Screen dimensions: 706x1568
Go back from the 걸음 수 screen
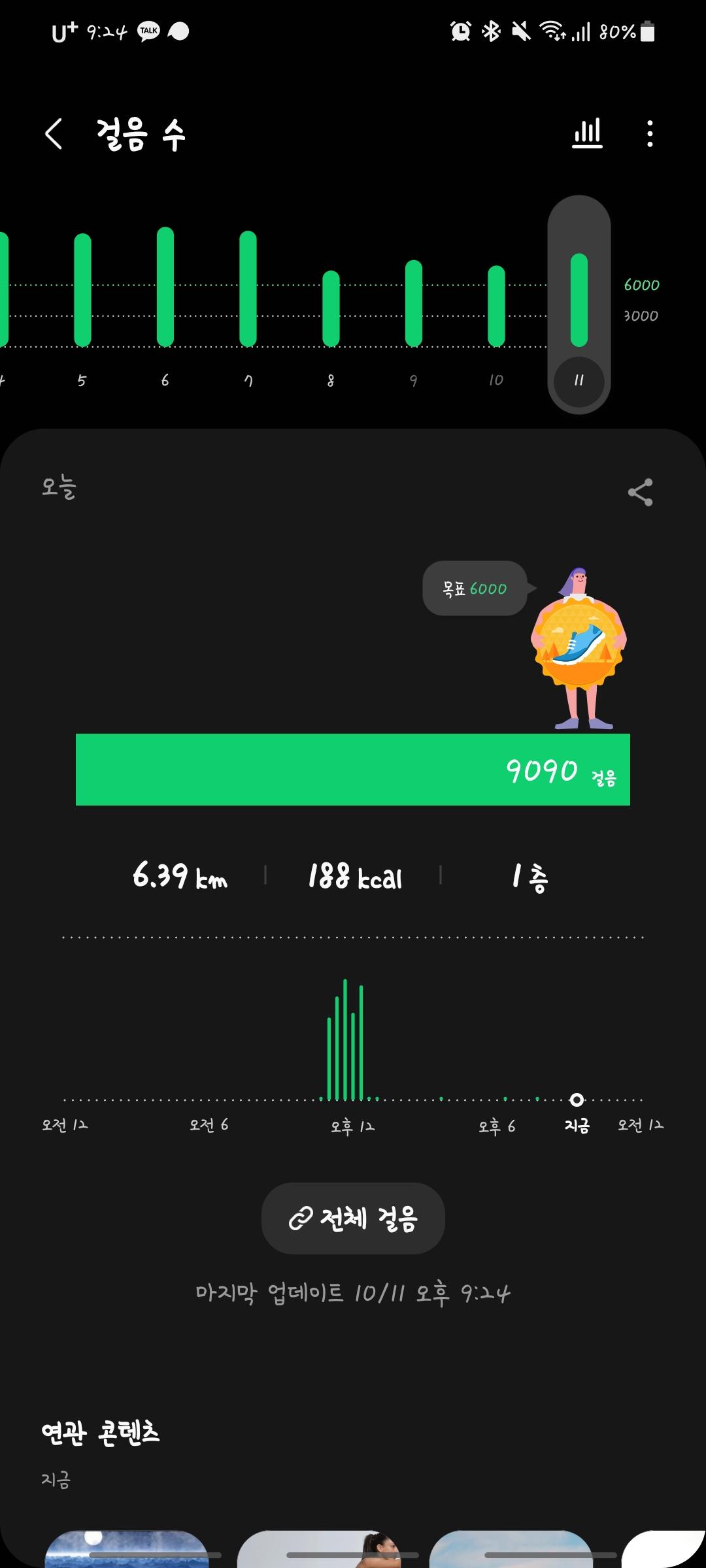coord(54,134)
